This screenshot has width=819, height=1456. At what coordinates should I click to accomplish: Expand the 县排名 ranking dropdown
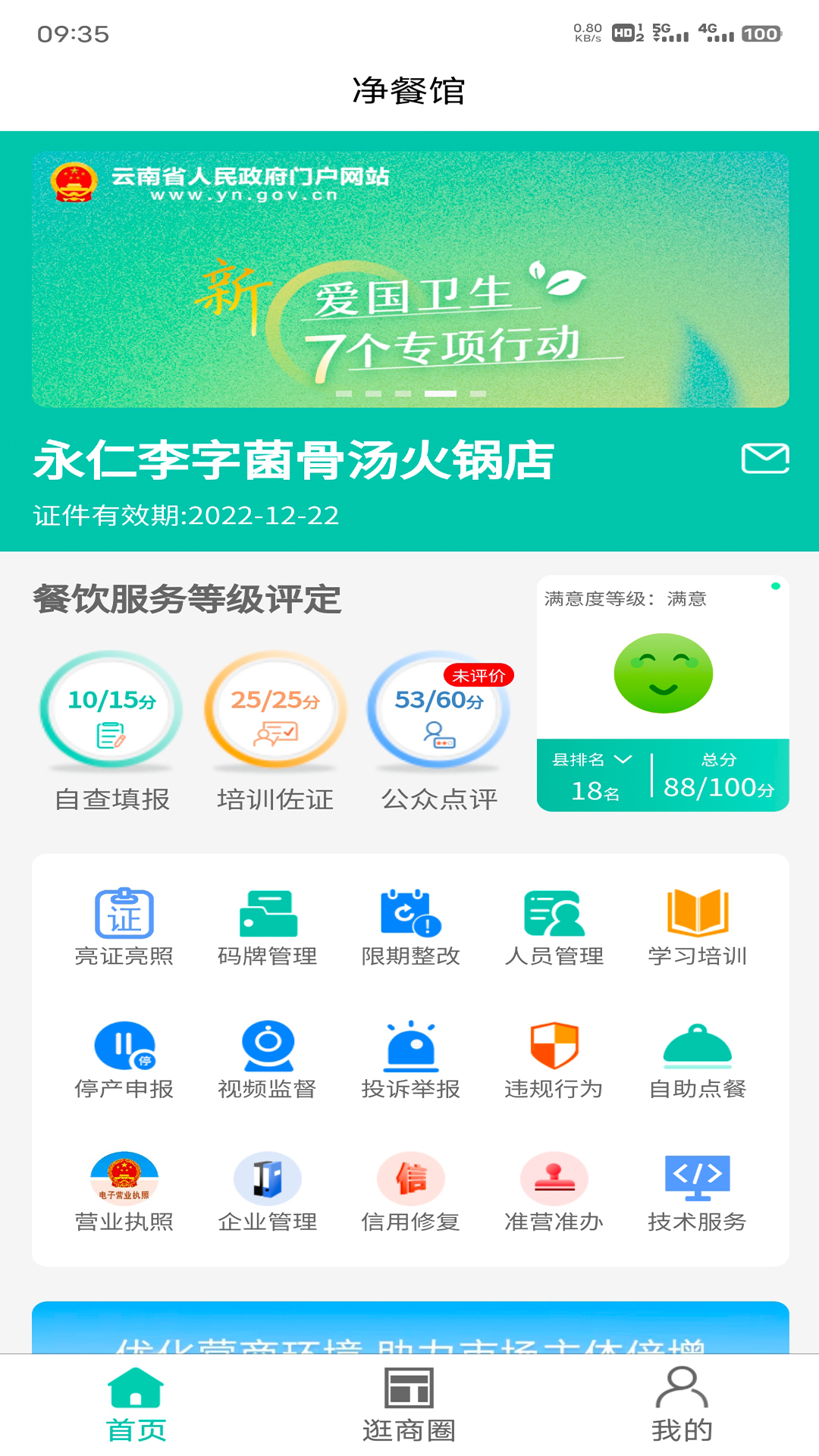(592, 760)
